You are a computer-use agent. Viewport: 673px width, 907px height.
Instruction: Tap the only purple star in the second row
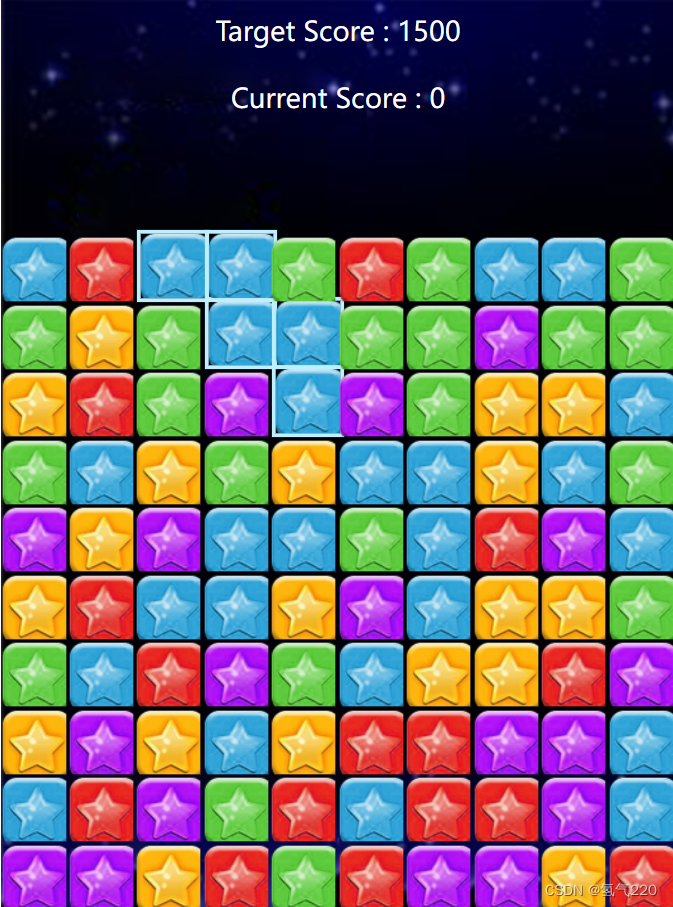pyautogui.click(x=507, y=337)
